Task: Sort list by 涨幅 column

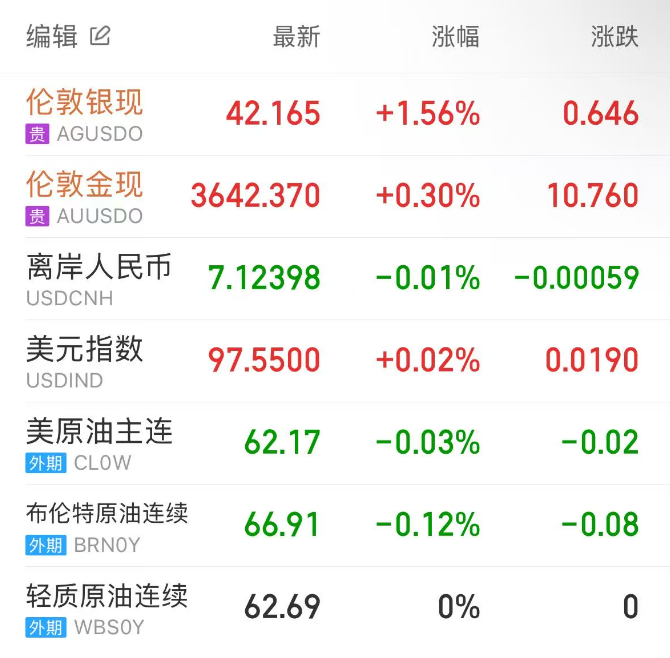Action: coord(455,37)
